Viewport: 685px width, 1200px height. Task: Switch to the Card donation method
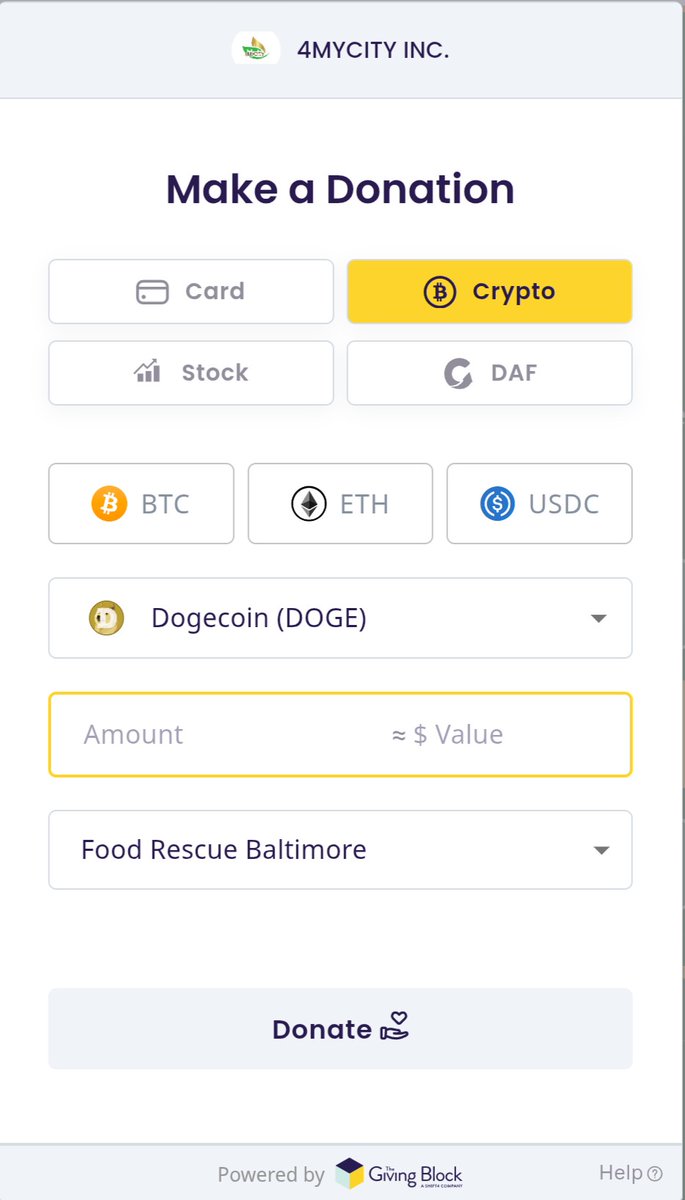[x=191, y=292]
